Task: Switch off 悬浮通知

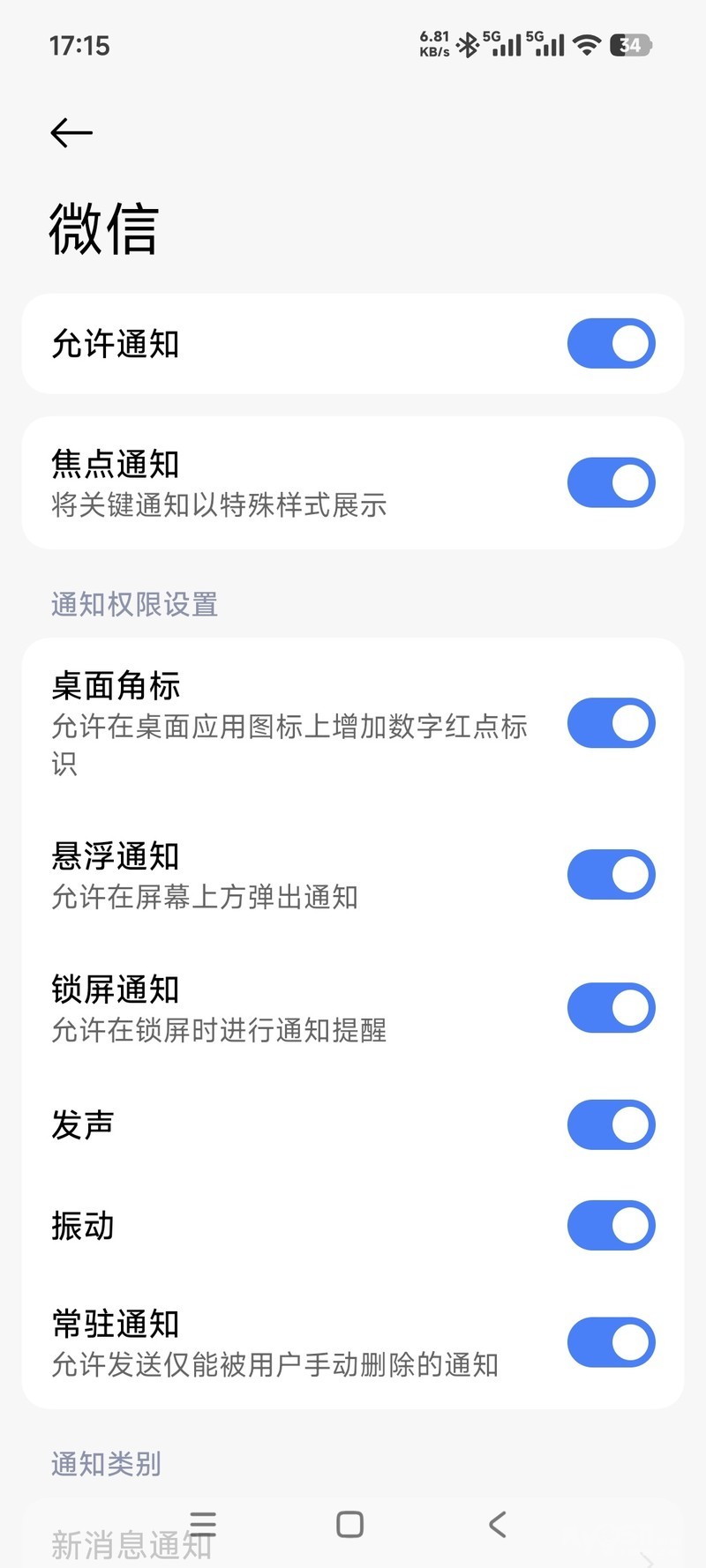Action: 611,875
